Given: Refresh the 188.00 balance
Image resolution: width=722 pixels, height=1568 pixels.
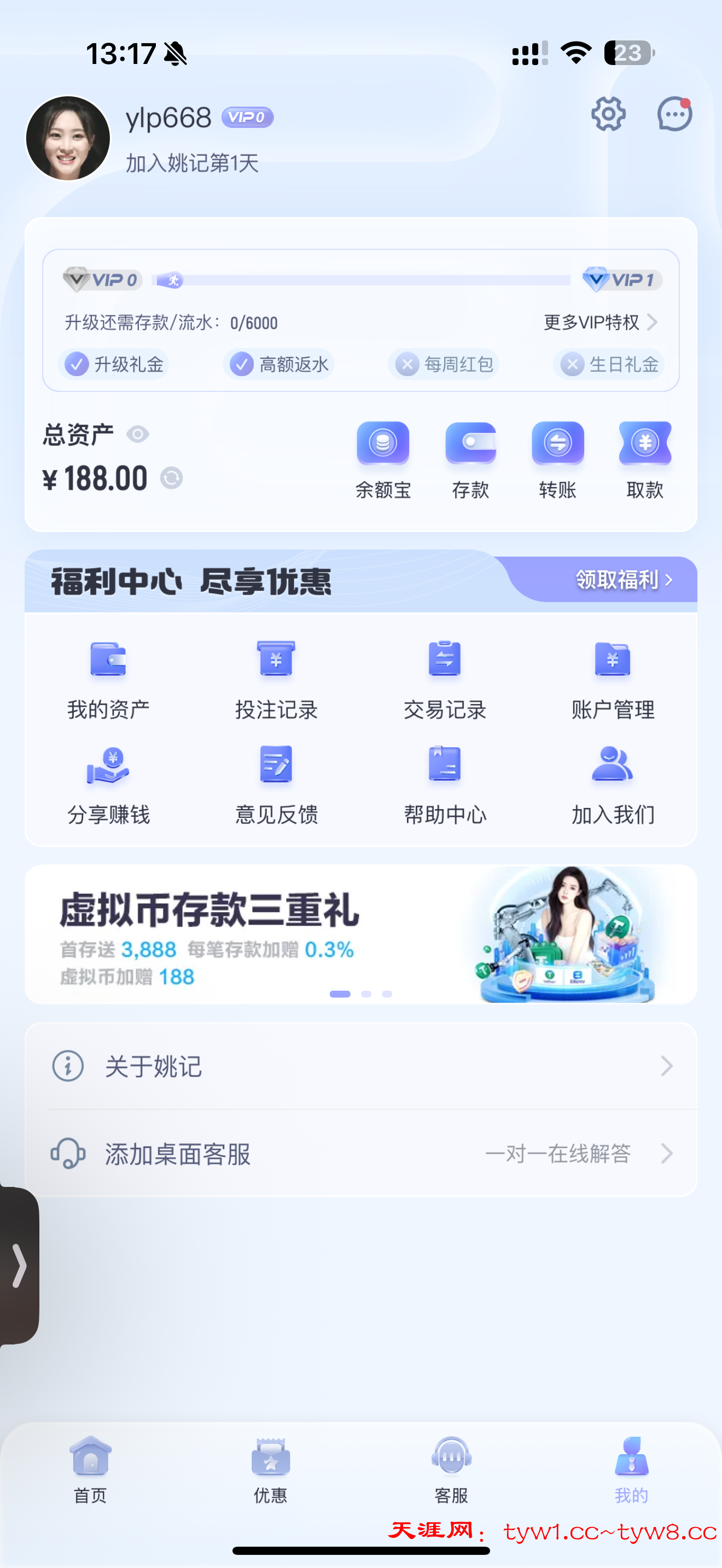Looking at the screenshot, I should click(x=171, y=478).
